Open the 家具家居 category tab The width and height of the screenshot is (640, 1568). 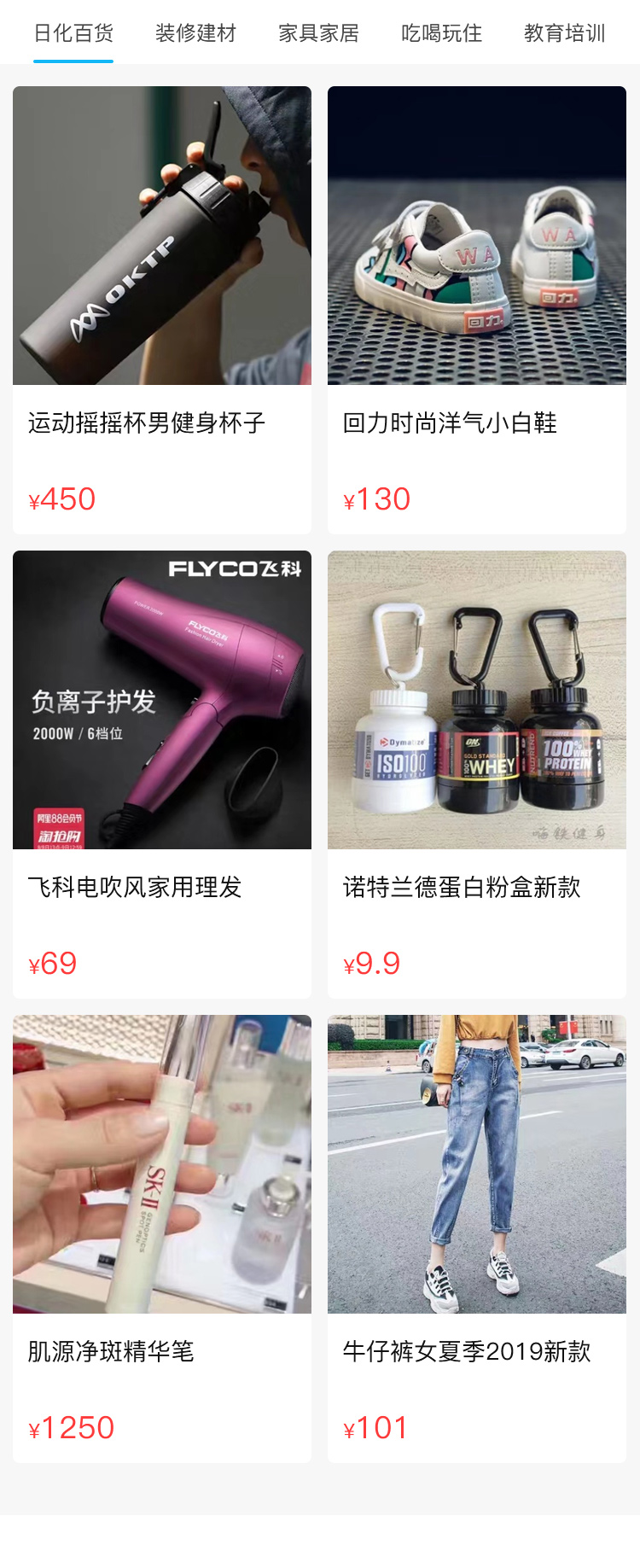tap(318, 33)
